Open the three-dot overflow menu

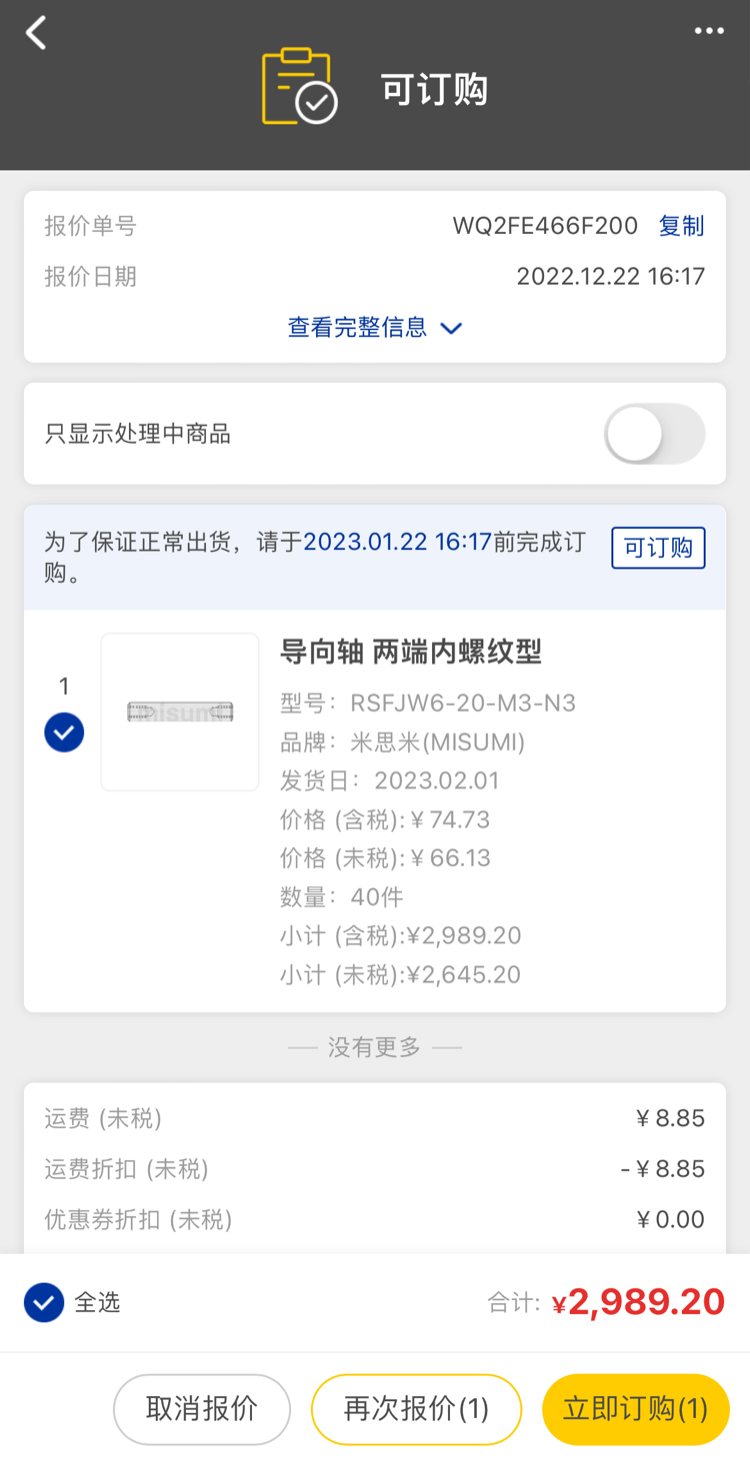click(x=709, y=31)
